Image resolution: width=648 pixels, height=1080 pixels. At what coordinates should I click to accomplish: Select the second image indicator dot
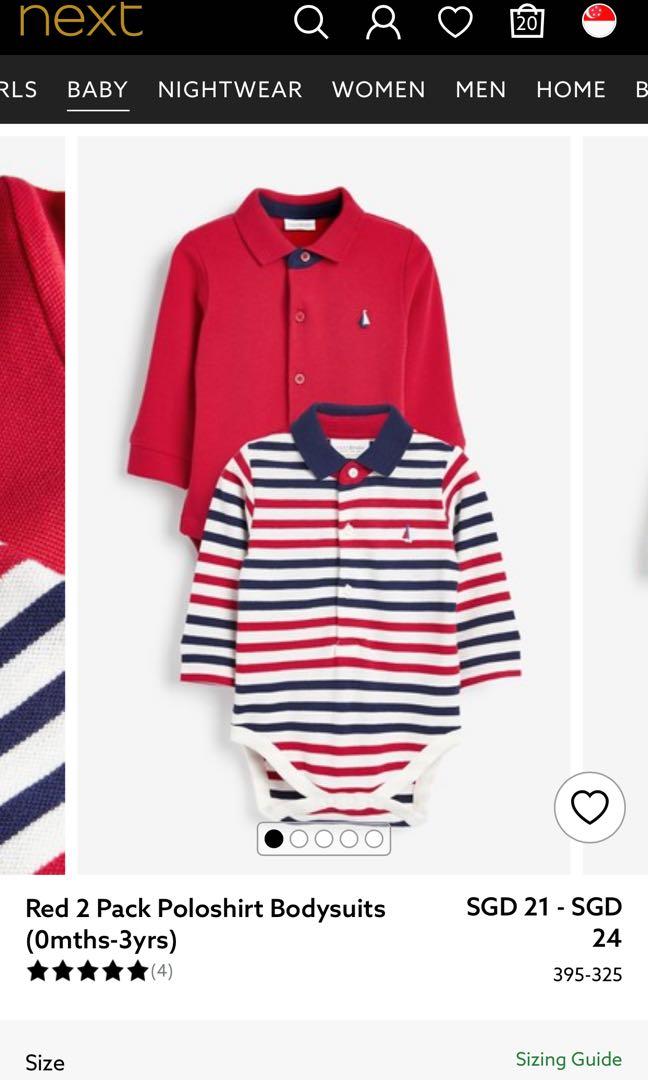299,839
